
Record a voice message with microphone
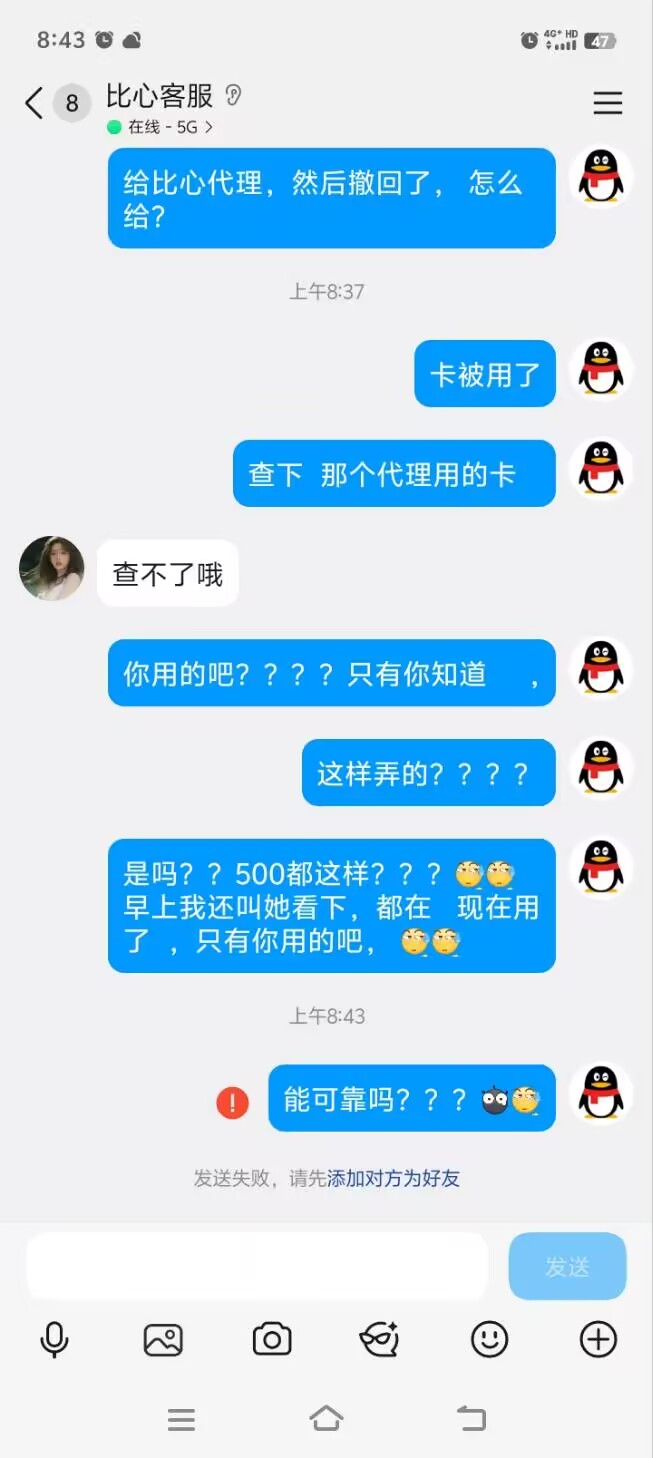(x=54, y=1340)
